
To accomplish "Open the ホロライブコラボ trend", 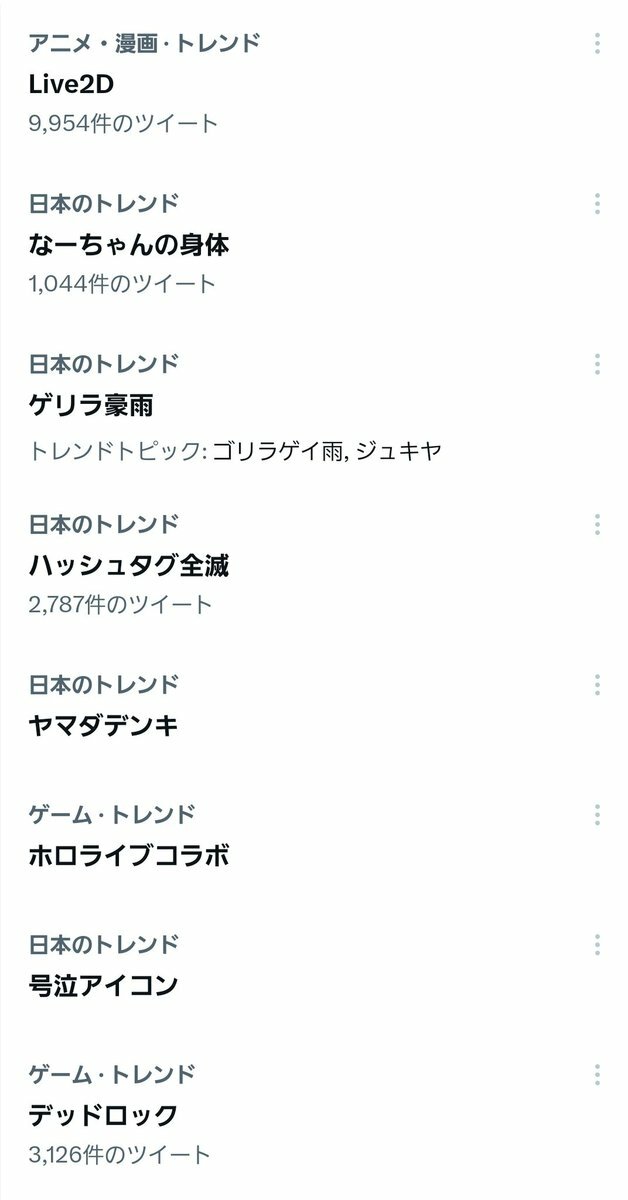I will pyautogui.click(x=130, y=855).
